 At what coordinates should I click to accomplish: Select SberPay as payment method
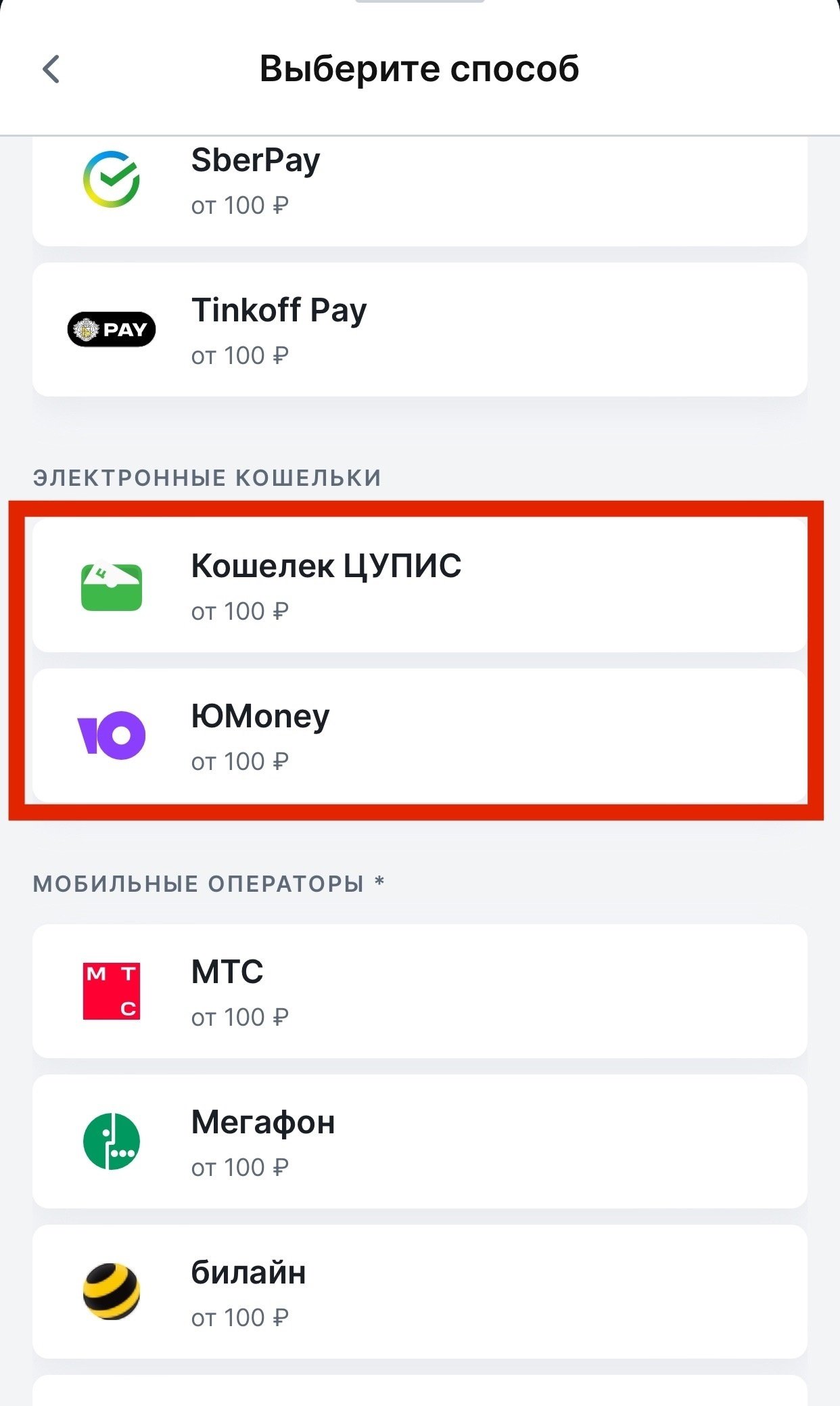point(419,183)
